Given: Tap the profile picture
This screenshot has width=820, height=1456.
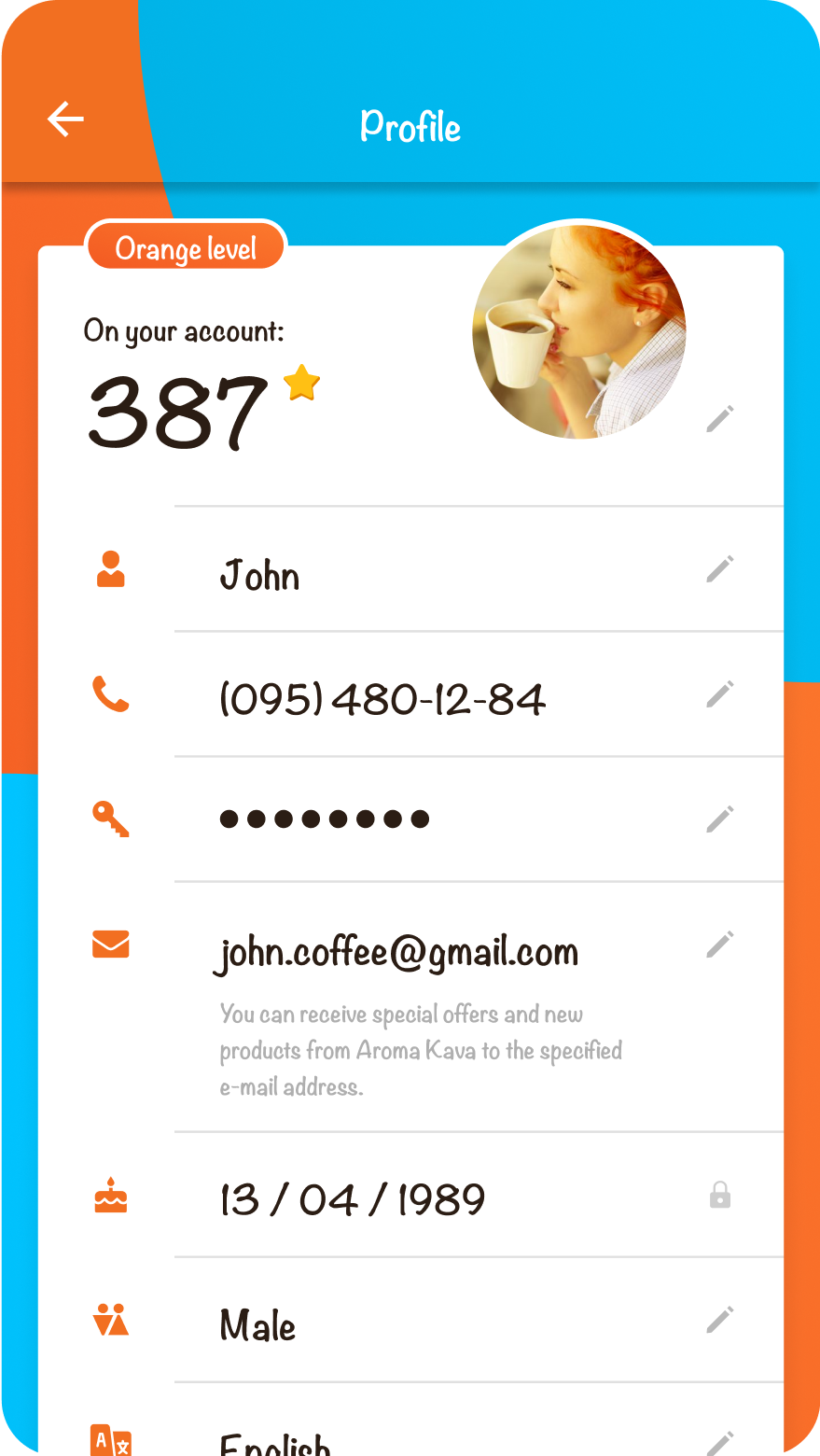Looking at the screenshot, I should pos(579,331).
